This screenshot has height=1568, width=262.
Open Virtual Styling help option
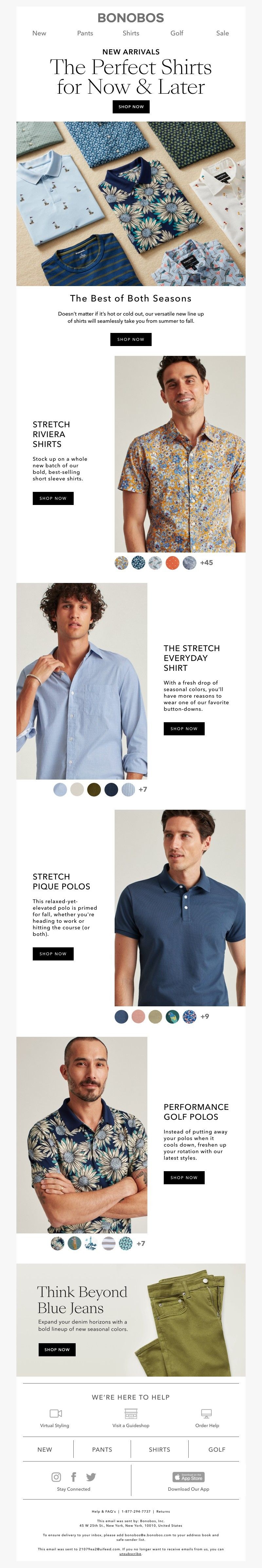pyautogui.click(x=55, y=1417)
